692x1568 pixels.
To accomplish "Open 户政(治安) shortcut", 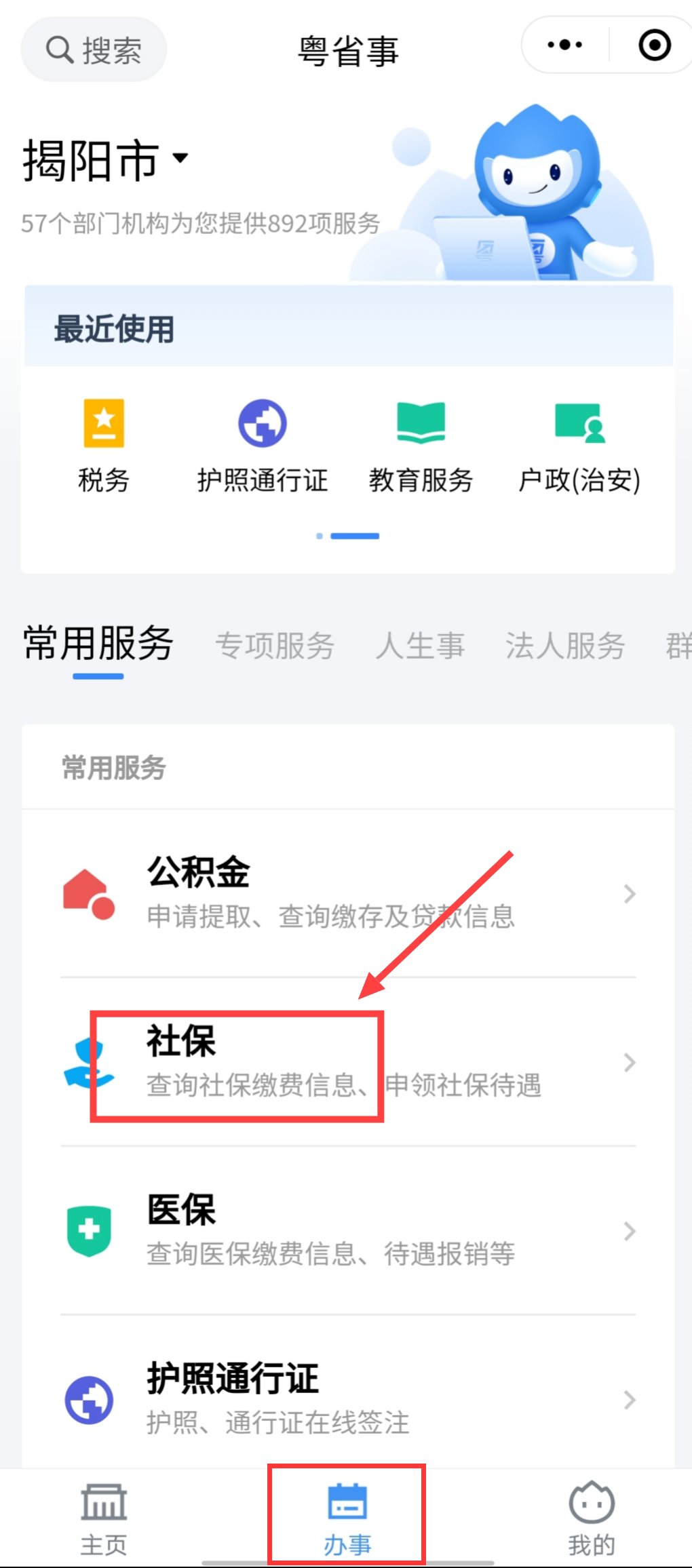I will [579, 446].
